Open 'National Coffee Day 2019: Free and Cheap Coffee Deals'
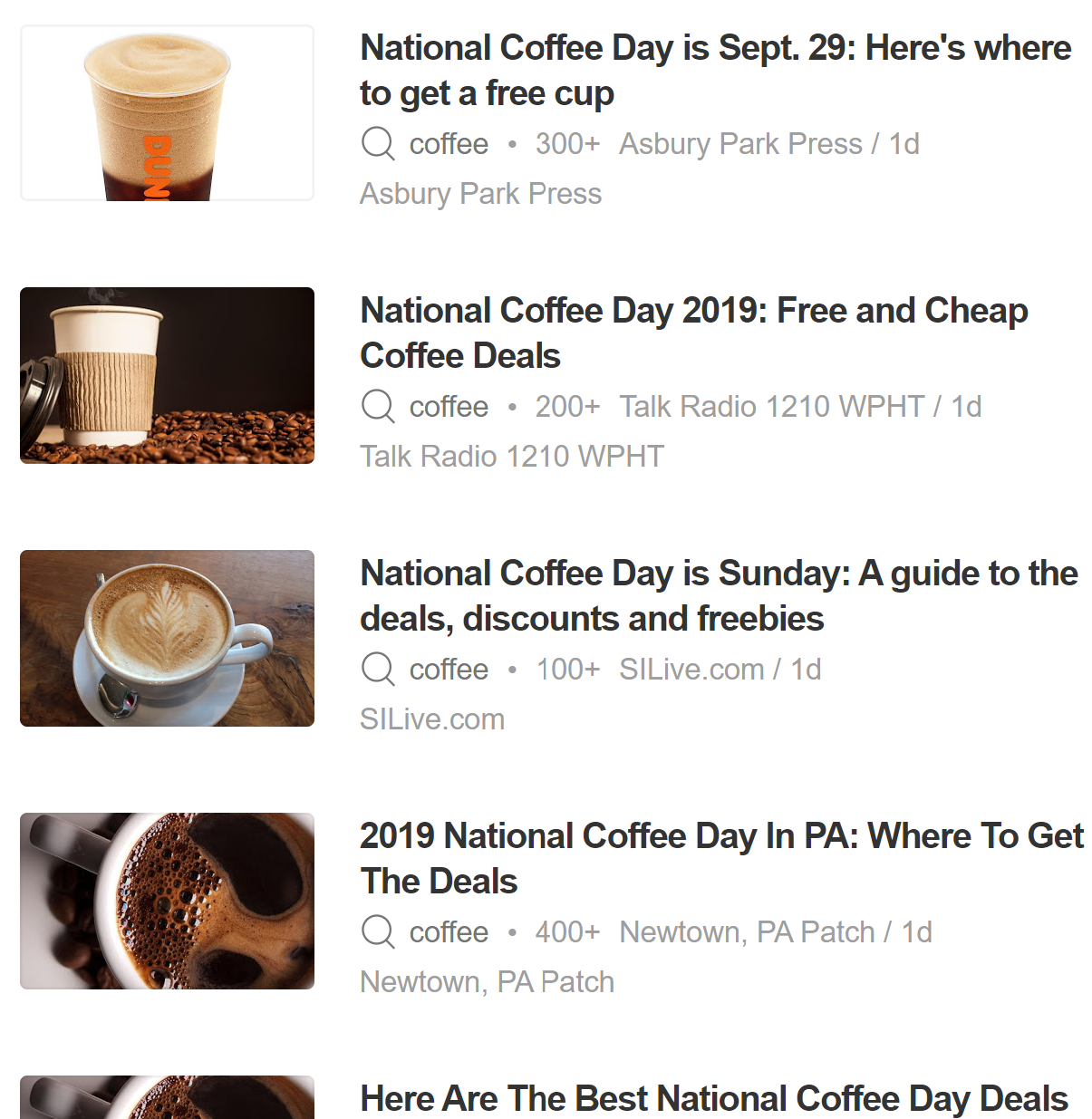The height and width of the screenshot is (1119, 1092). pyautogui.click(x=693, y=333)
